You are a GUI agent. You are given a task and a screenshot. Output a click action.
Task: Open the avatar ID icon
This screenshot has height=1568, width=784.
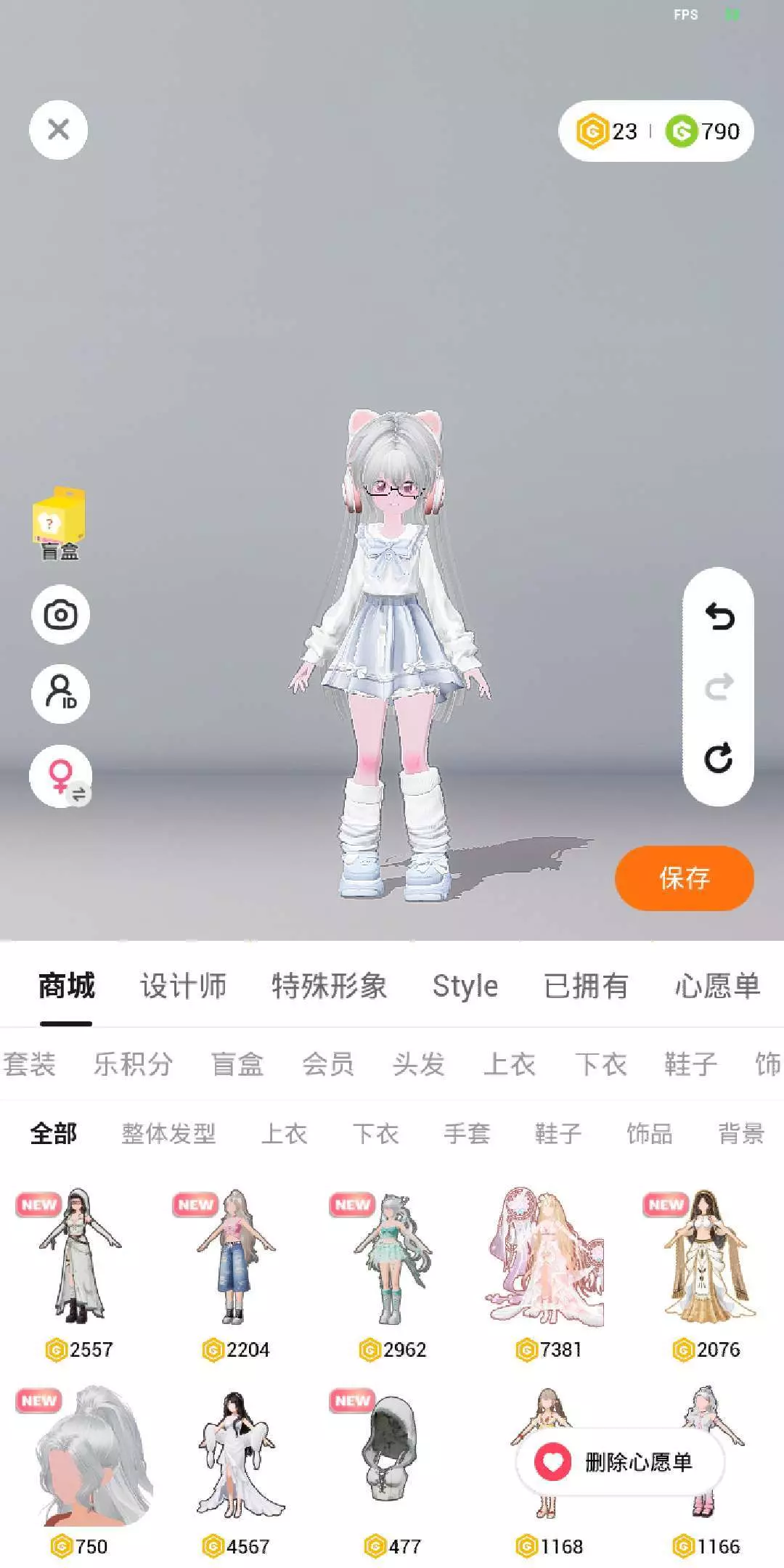coord(60,693)
